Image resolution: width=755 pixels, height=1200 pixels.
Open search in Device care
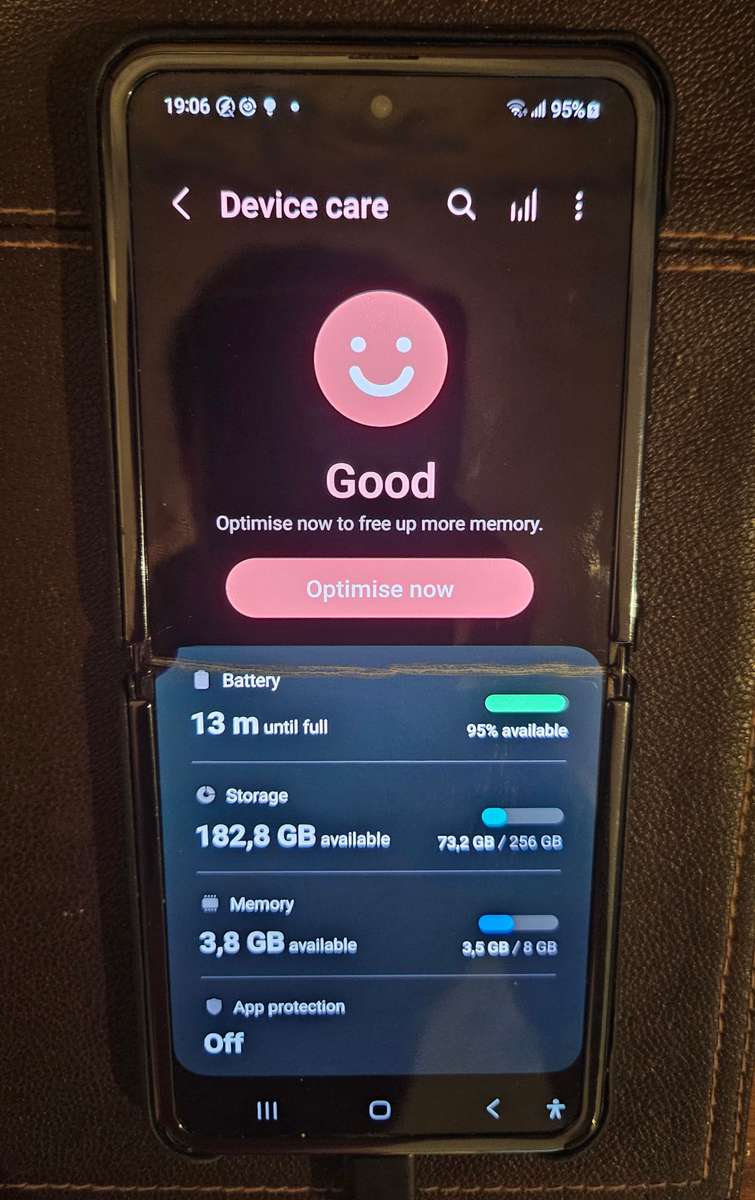pyautogui.click(x=461, y=205)
